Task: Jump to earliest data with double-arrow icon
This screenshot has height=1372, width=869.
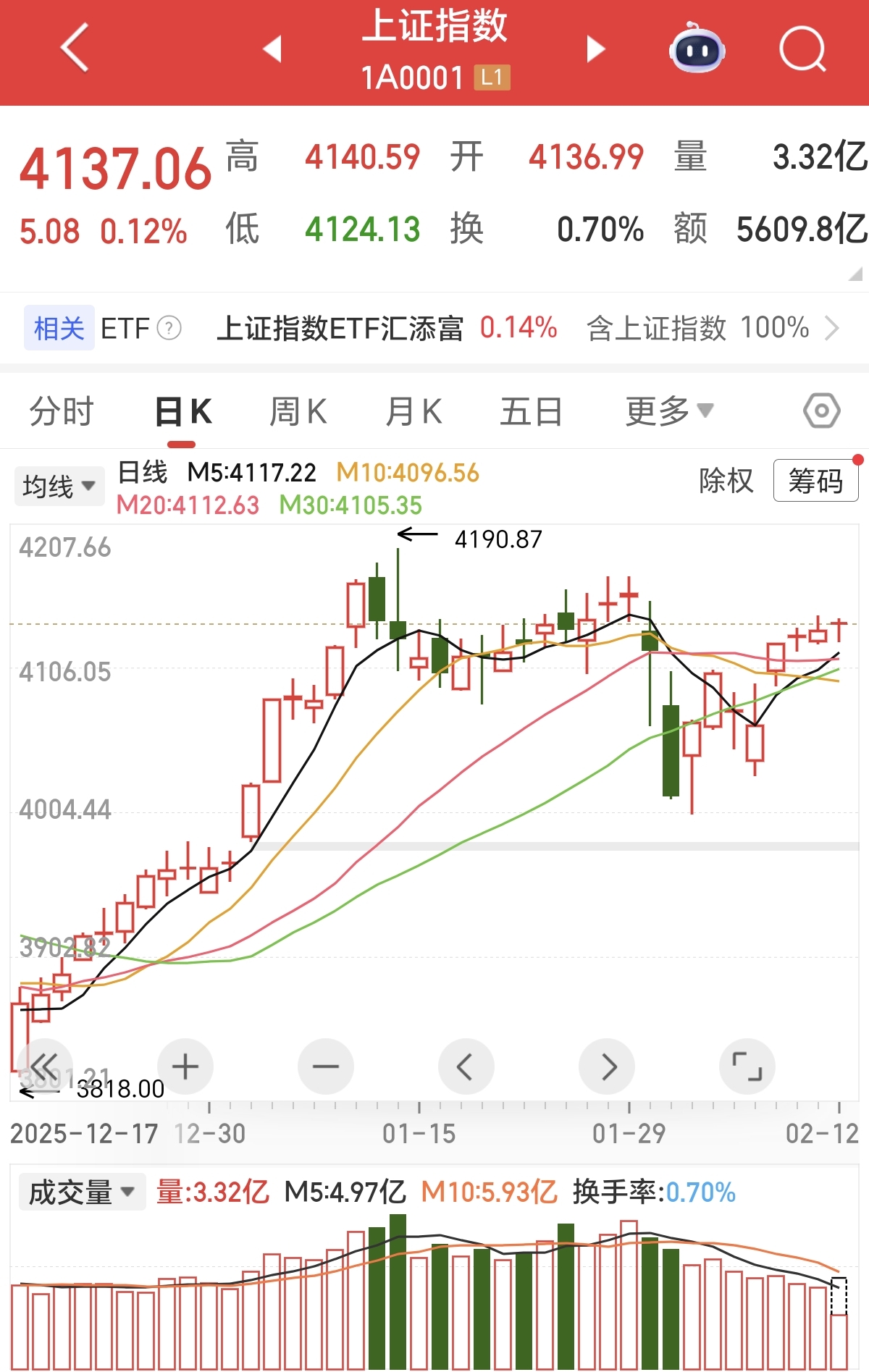Action: coord(45,1066)
